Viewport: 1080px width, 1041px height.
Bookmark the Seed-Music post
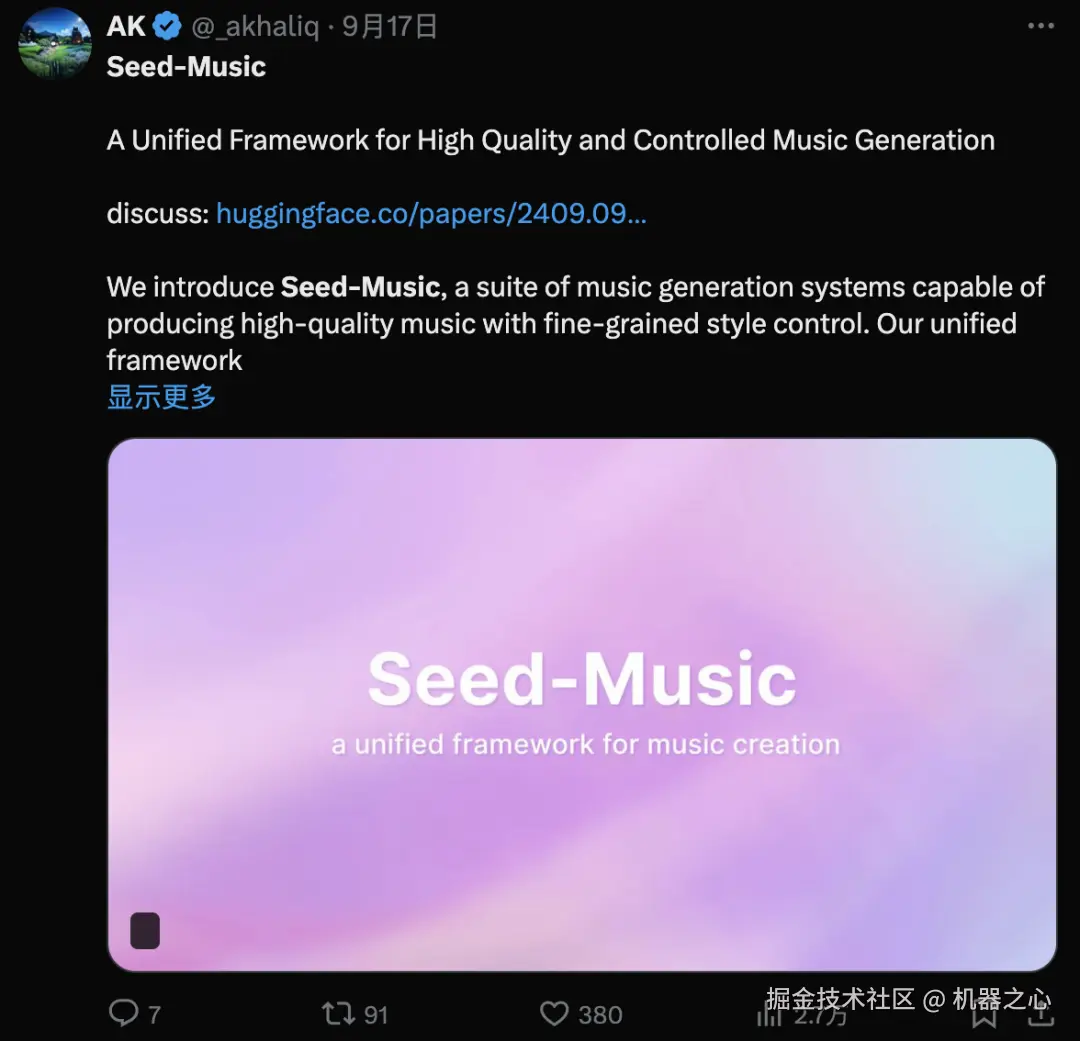click(x=985, y=1016)
